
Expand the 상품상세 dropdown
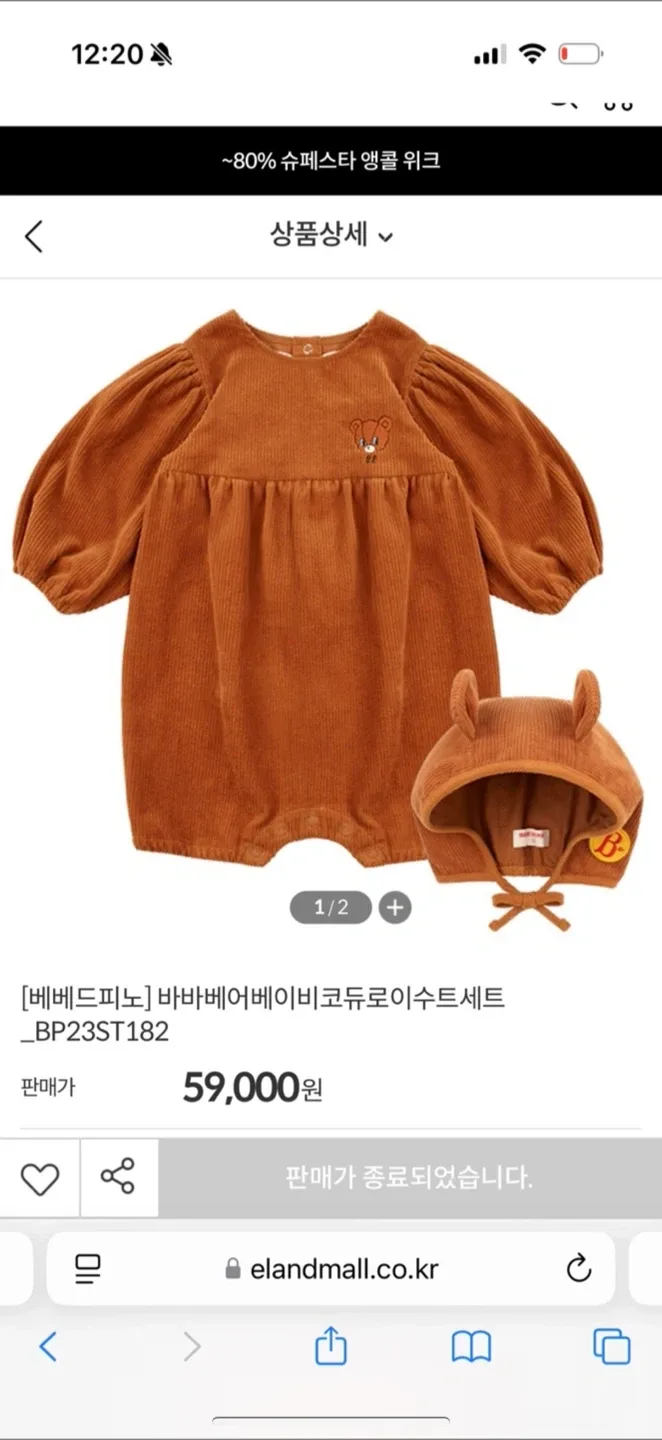click(x=331, y=236)
